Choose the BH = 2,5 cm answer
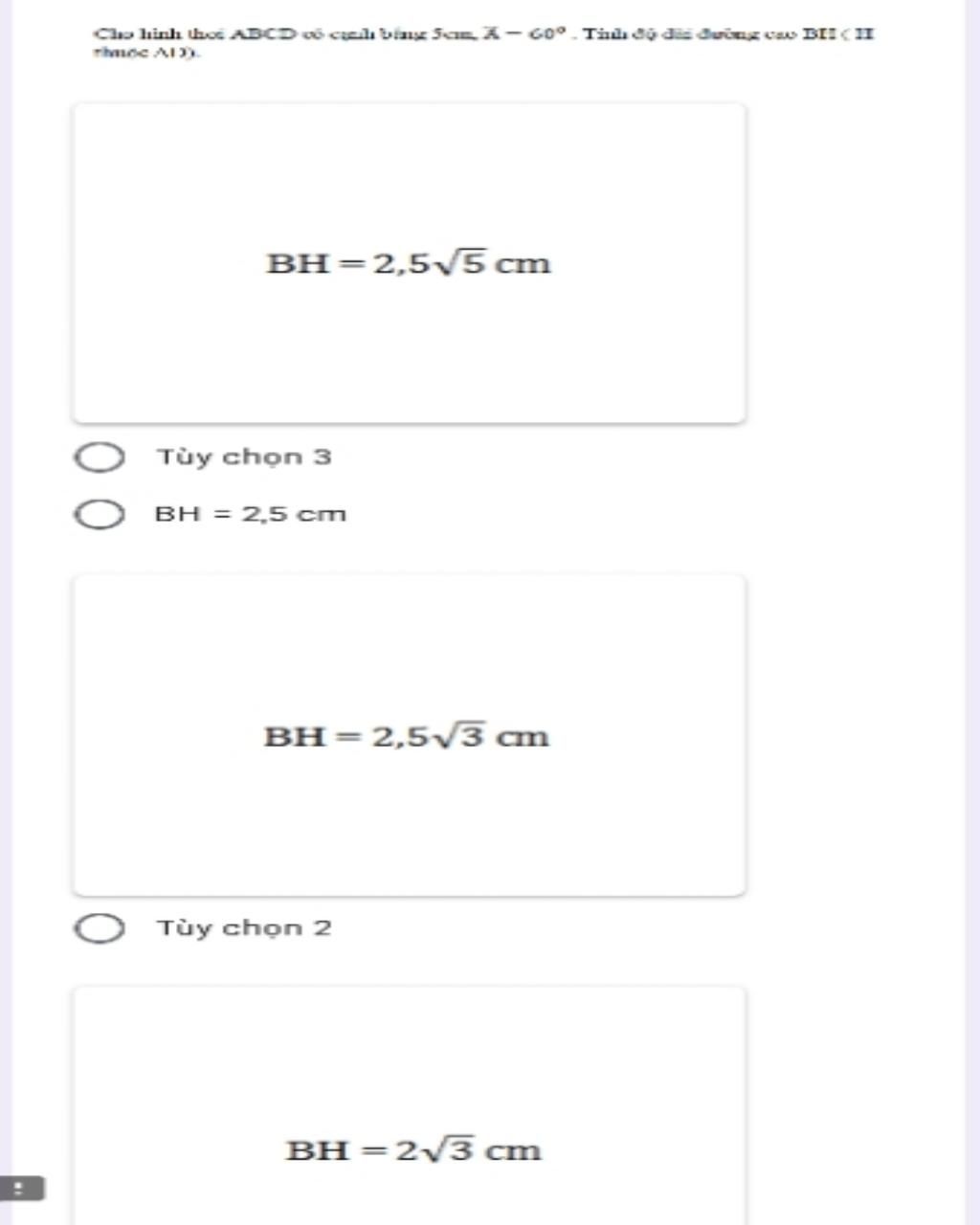Screen dimensions: 980x1225 coord(100,514)
